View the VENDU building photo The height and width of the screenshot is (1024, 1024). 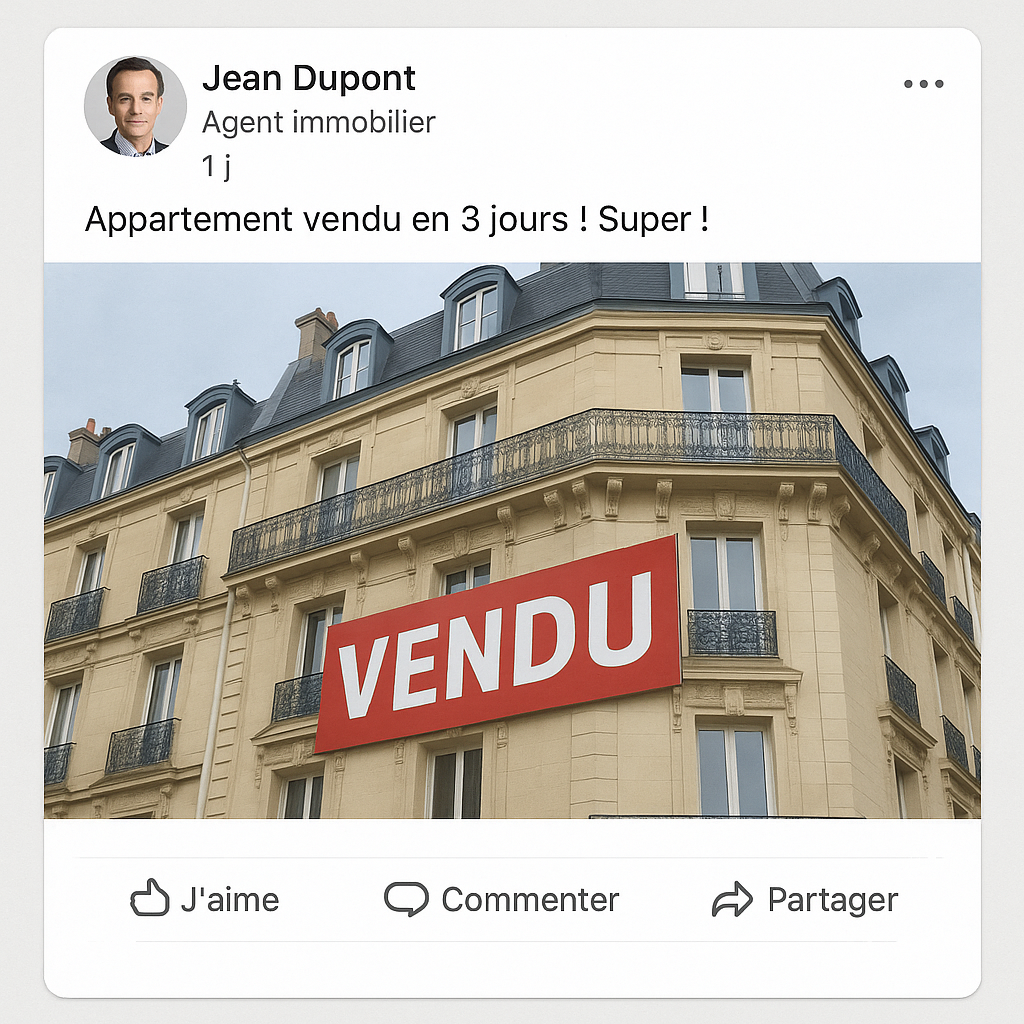512,540
